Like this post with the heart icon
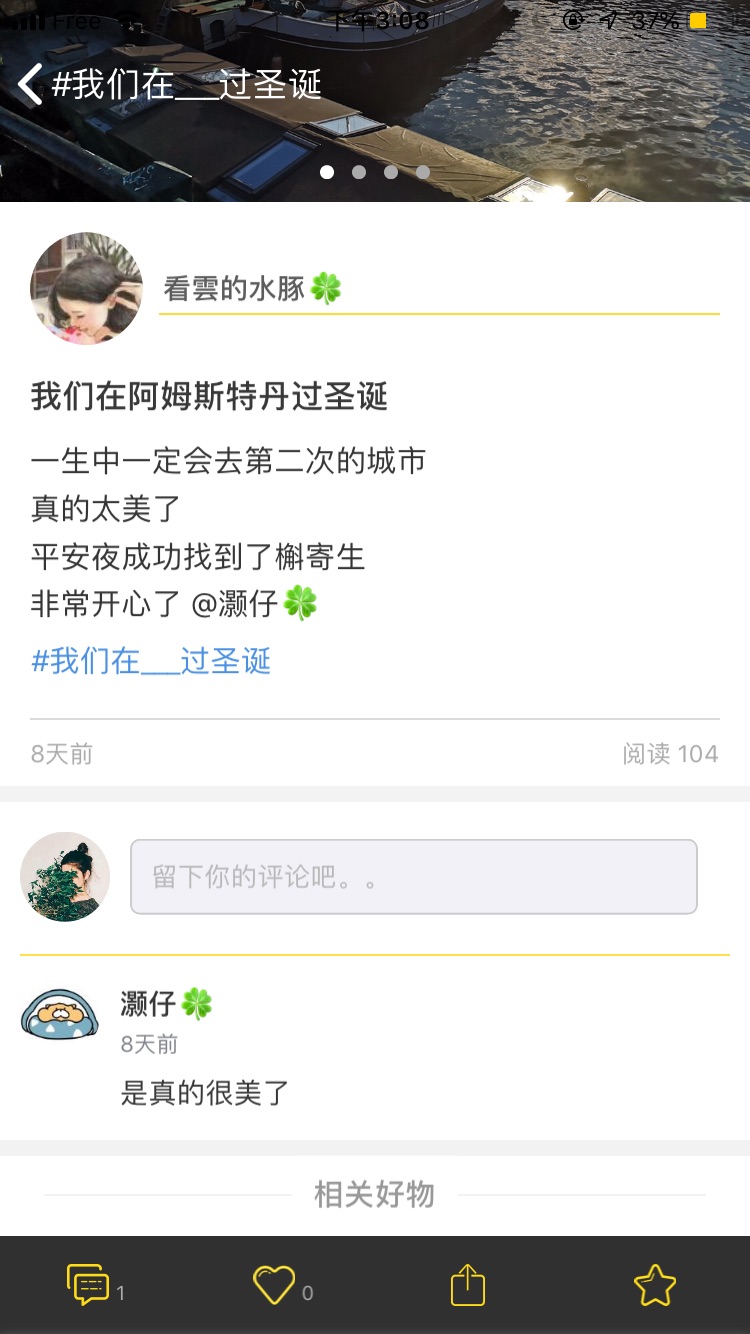750x1334 pixels. pyautogui.click(x=273, y=1285)
